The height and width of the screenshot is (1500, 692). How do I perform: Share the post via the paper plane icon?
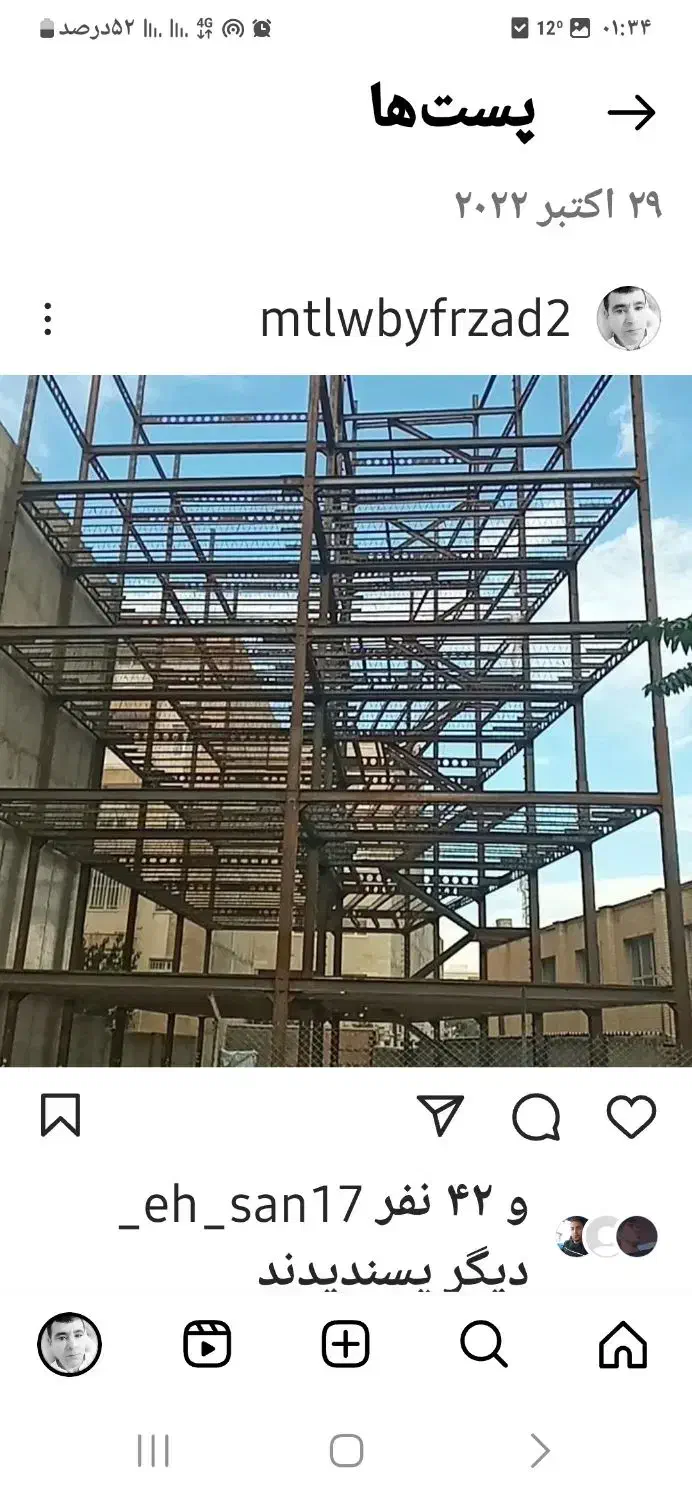click(x=440, y=1116)
